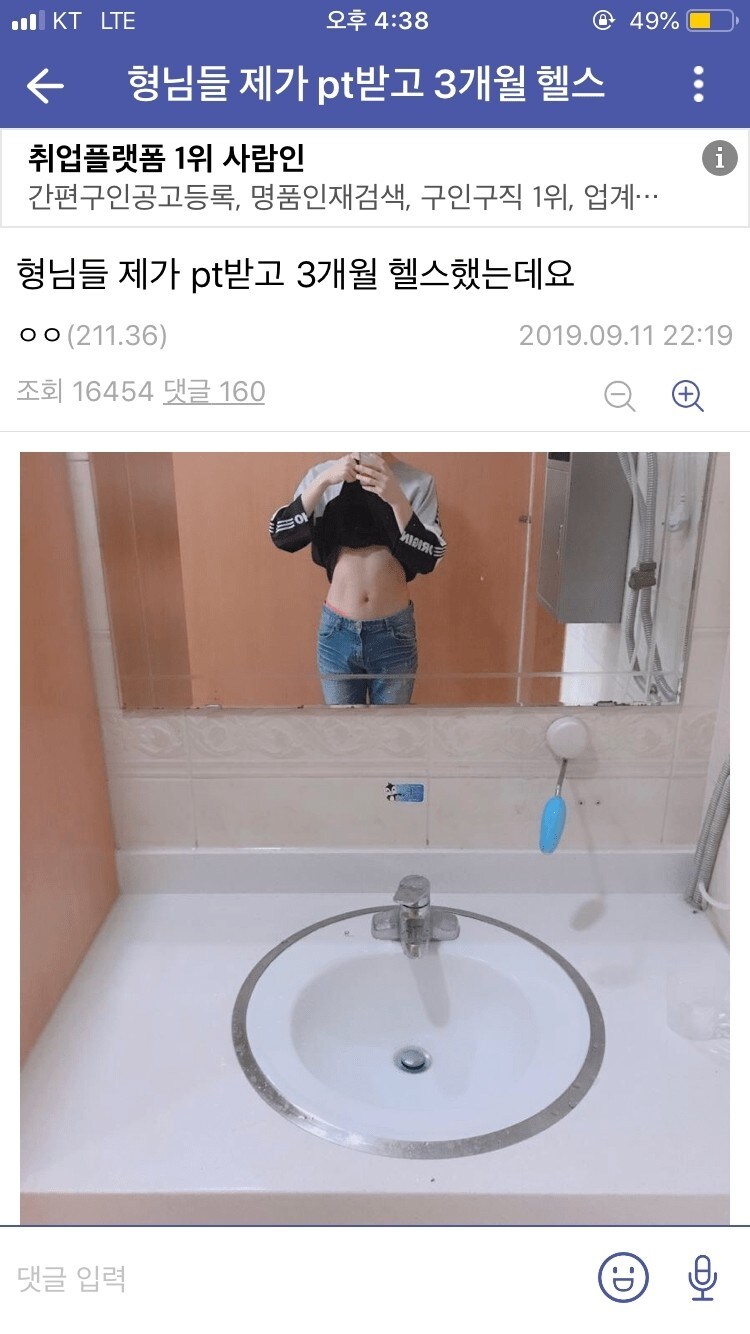Tap the post title in the header bar
Image resolution: width=750 pixels, height=1334 pixels.
point(364,86)
